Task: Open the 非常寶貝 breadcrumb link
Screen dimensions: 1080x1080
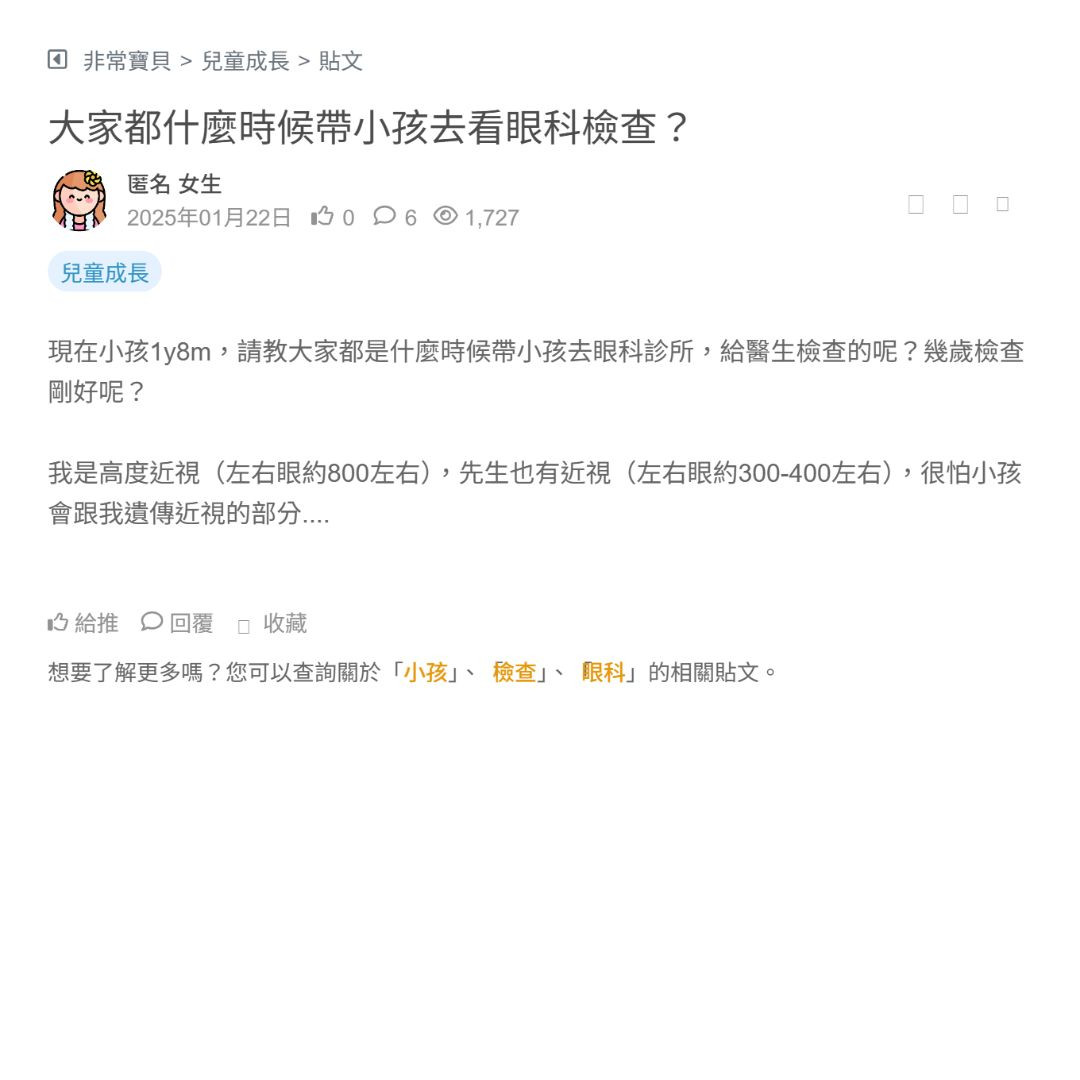Action: (x=126, y=61)
